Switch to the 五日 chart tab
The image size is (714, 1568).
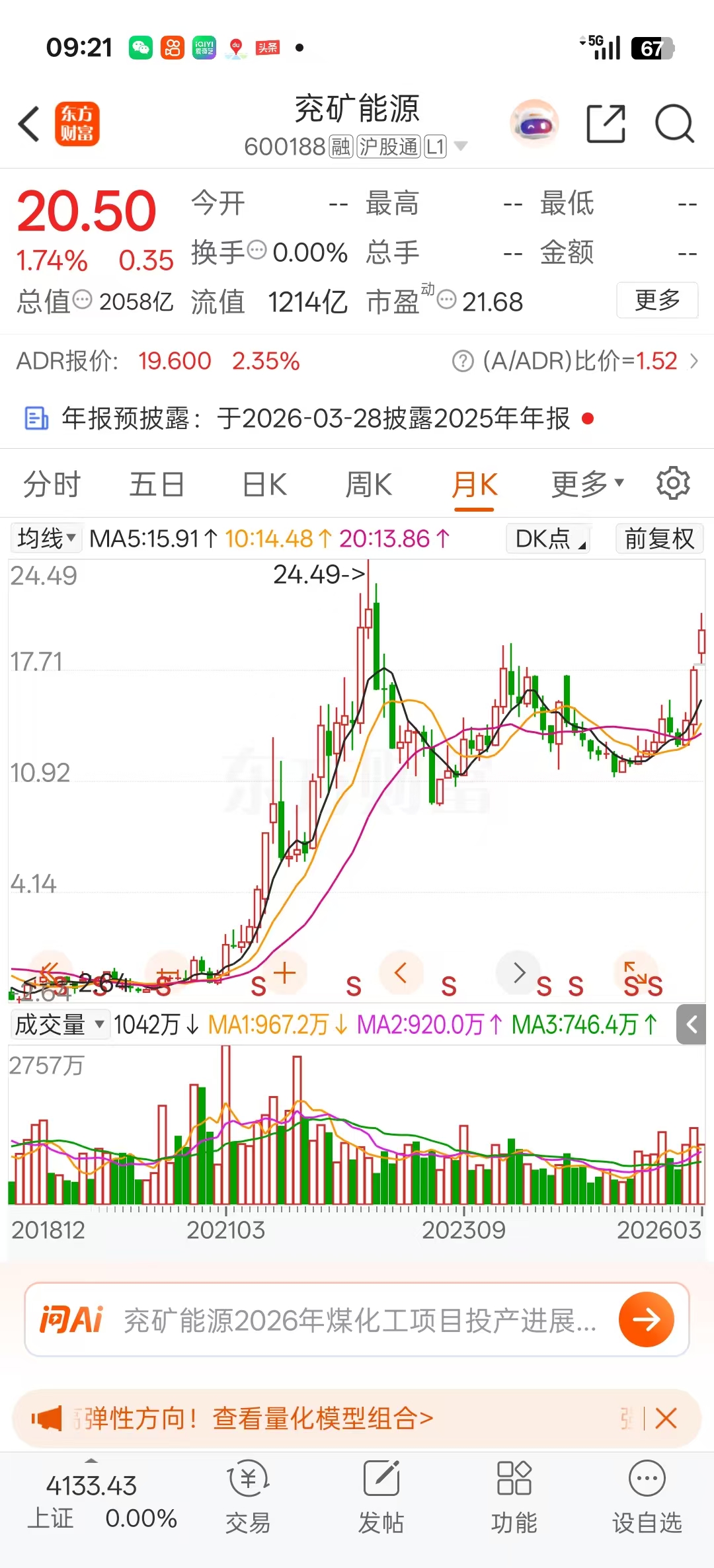[157, 485]
